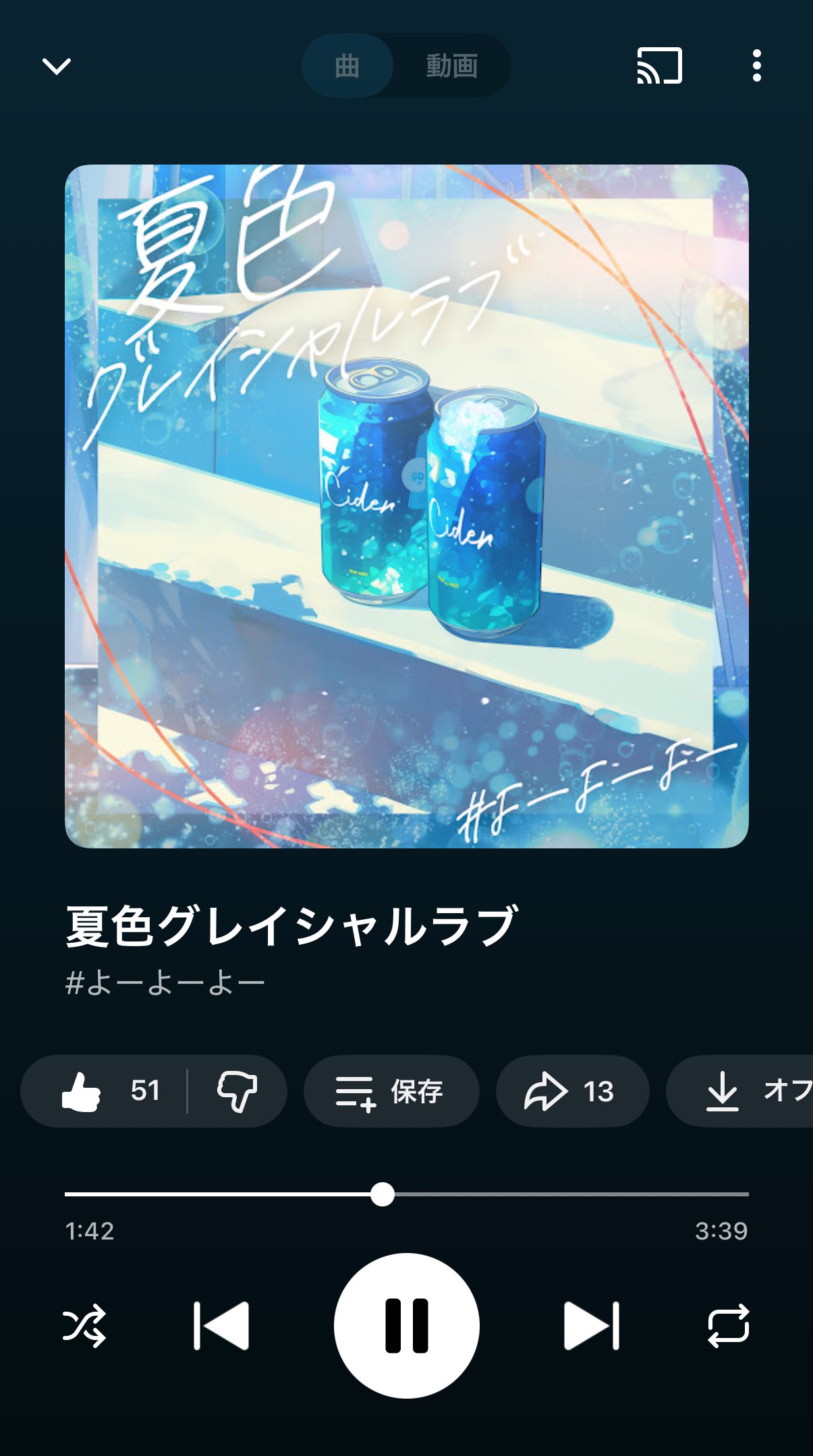The height and width of the screenshot is (1456, 813).
Task: Open the artist #よーよーよー
Action: pyautogui.click(x=165, y=983)
